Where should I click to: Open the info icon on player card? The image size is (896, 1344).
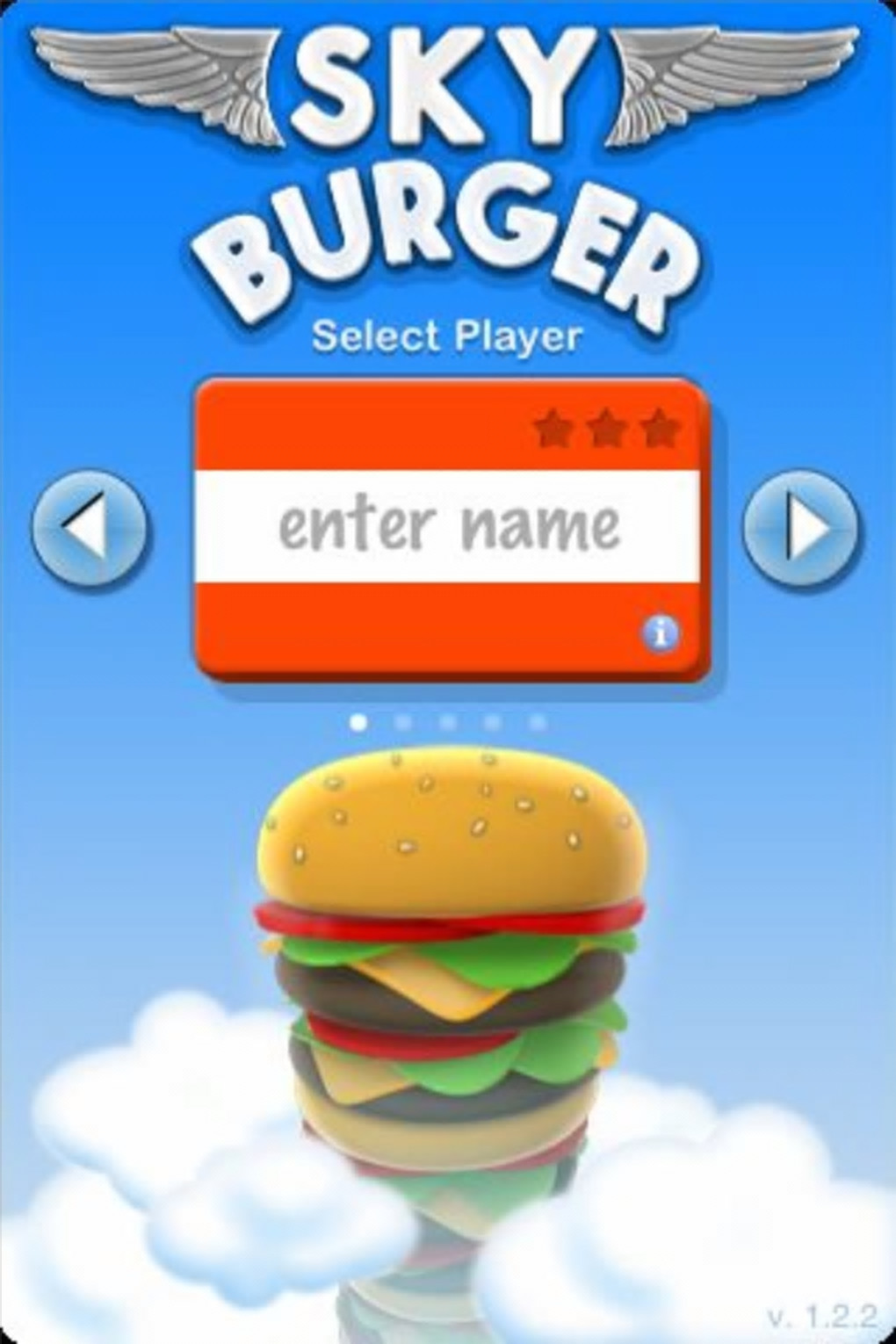tap(660, 632)
